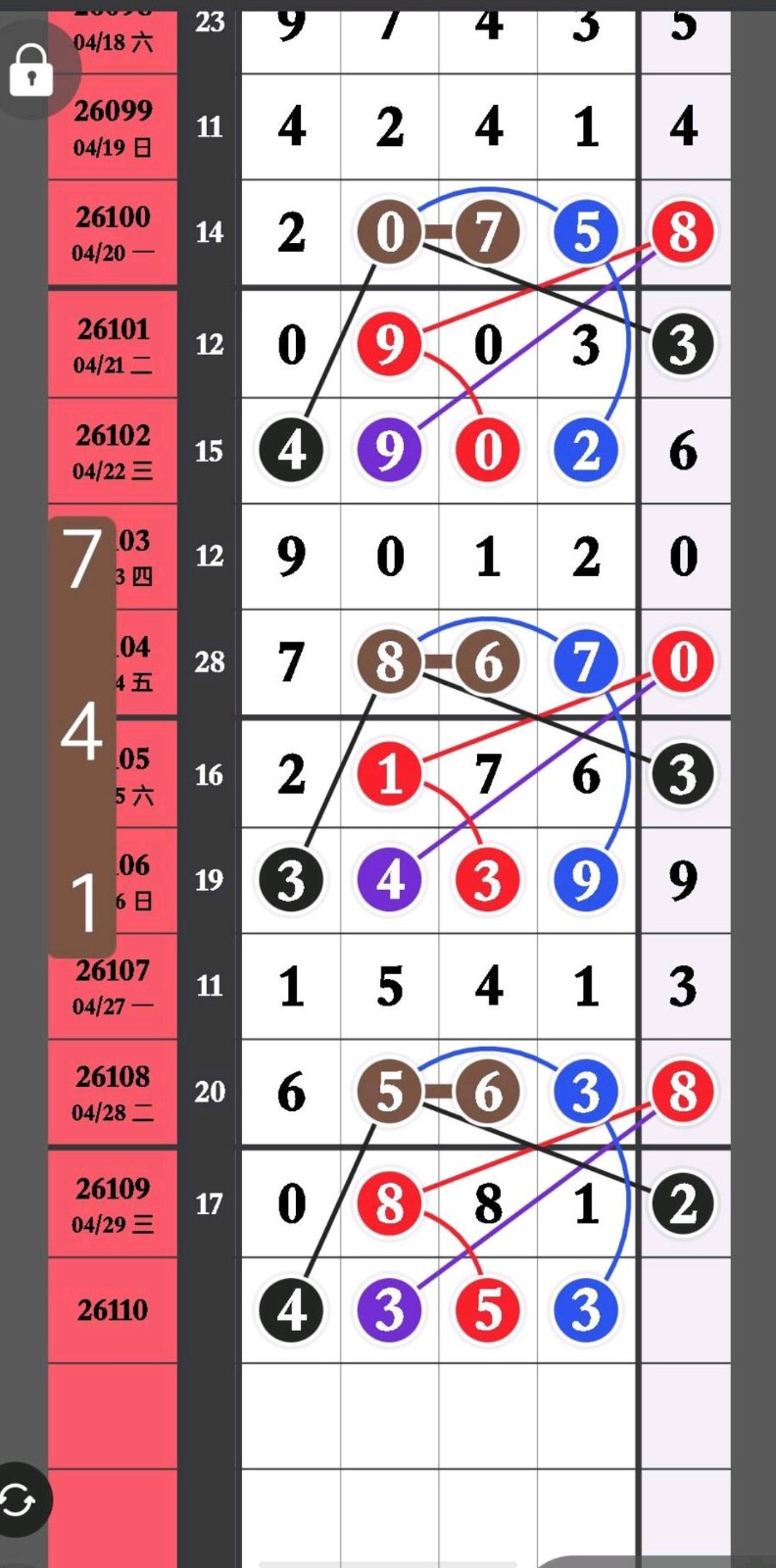The width and height of the screenshot is (776, 1568).
Task: Tap the lock icon
Action: [x=30, y=70]
